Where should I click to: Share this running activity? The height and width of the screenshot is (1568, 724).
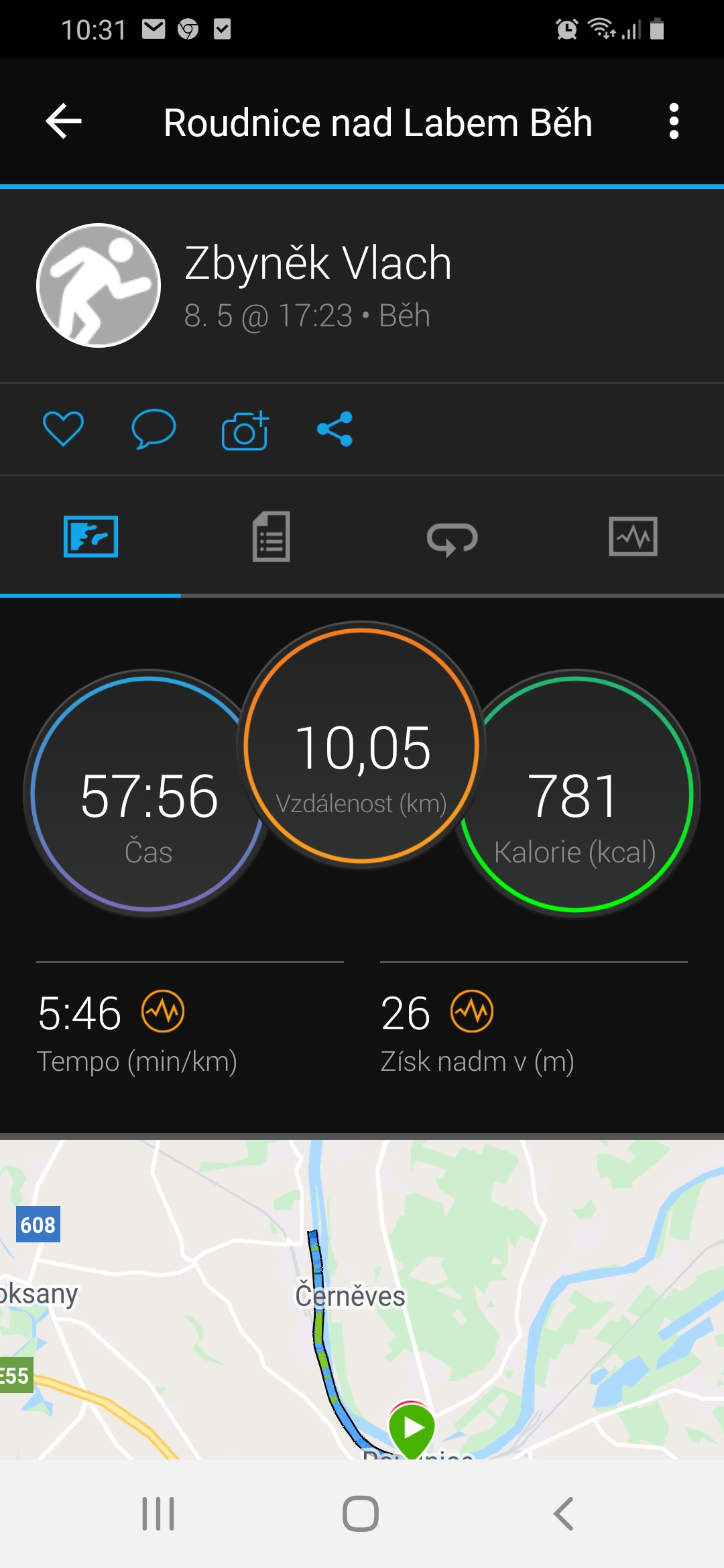(x=335, y=429)
